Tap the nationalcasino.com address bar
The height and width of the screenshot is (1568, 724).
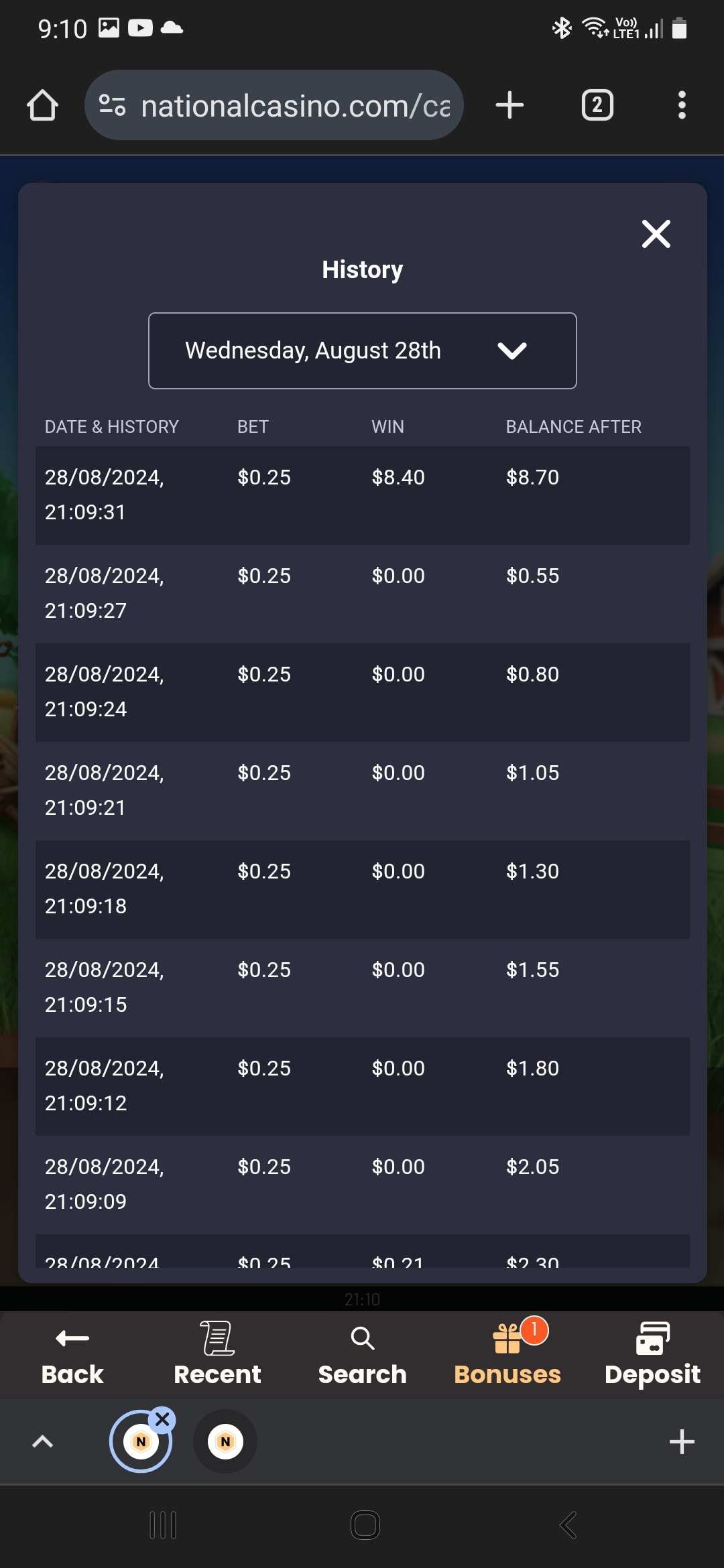[x=274, y=105]
